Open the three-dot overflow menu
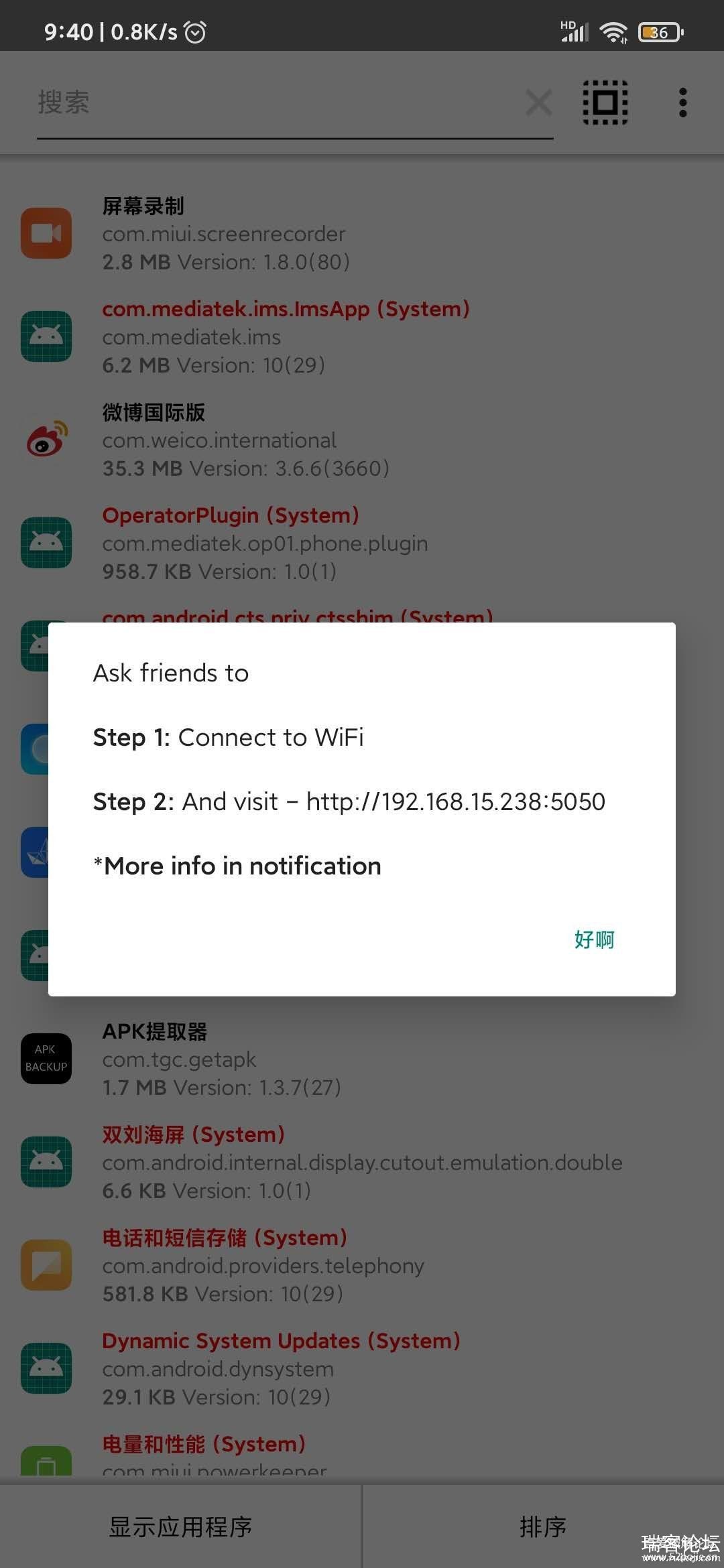The width and height of the screenshot is (724, 1568). click(682, 103)
